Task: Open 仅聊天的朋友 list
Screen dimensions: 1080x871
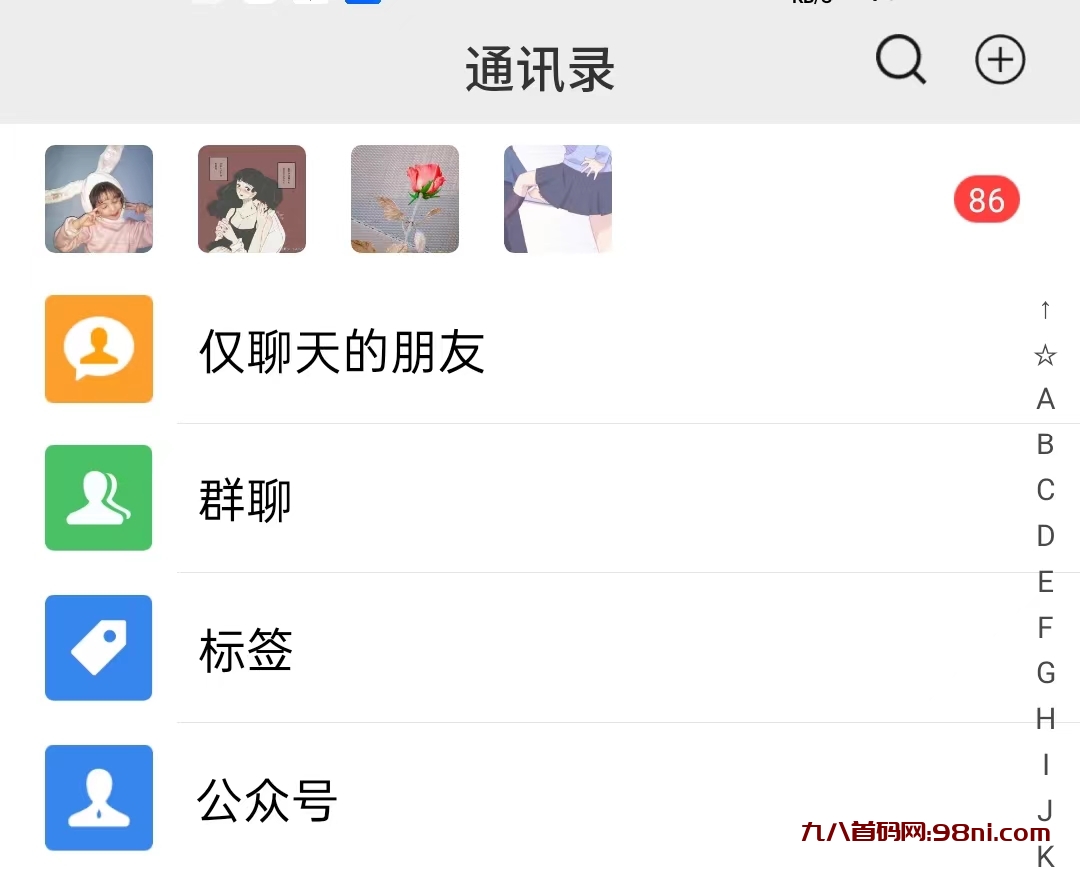Action: [x=342, y=351]
